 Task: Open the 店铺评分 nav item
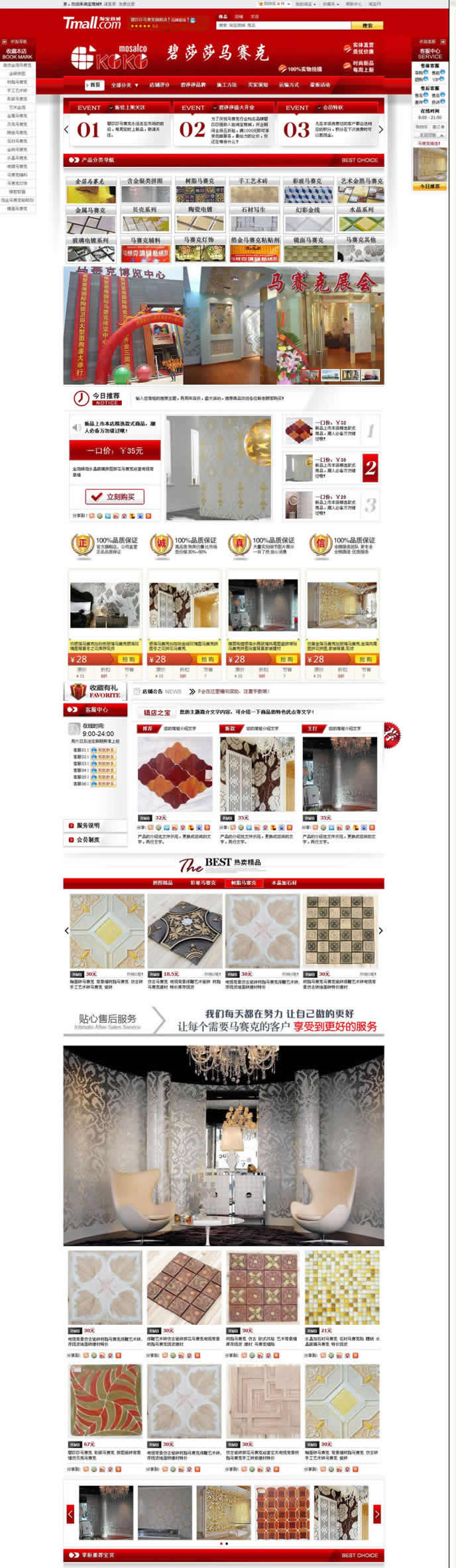click(159, 85)
